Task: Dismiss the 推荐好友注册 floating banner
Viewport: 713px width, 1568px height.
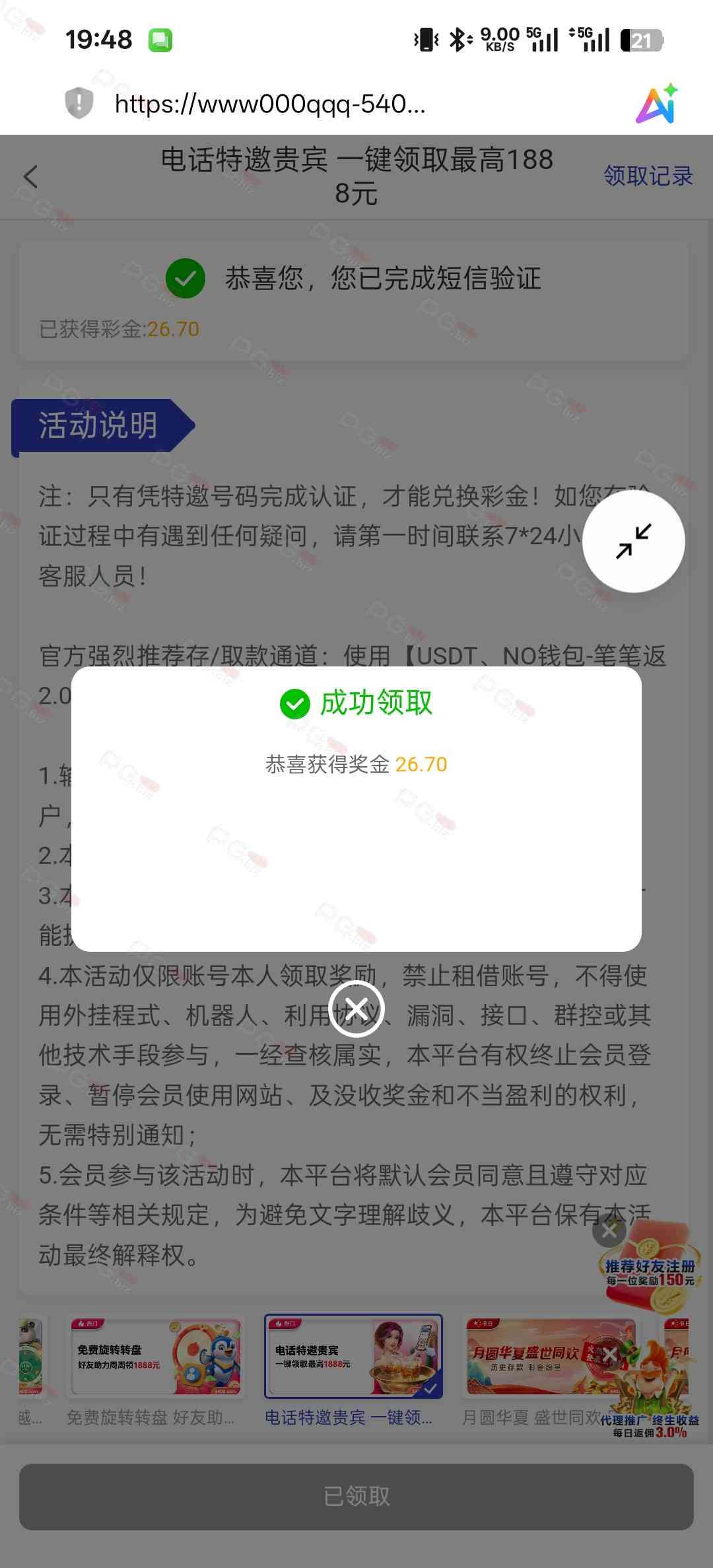Action: point(609,1230)
